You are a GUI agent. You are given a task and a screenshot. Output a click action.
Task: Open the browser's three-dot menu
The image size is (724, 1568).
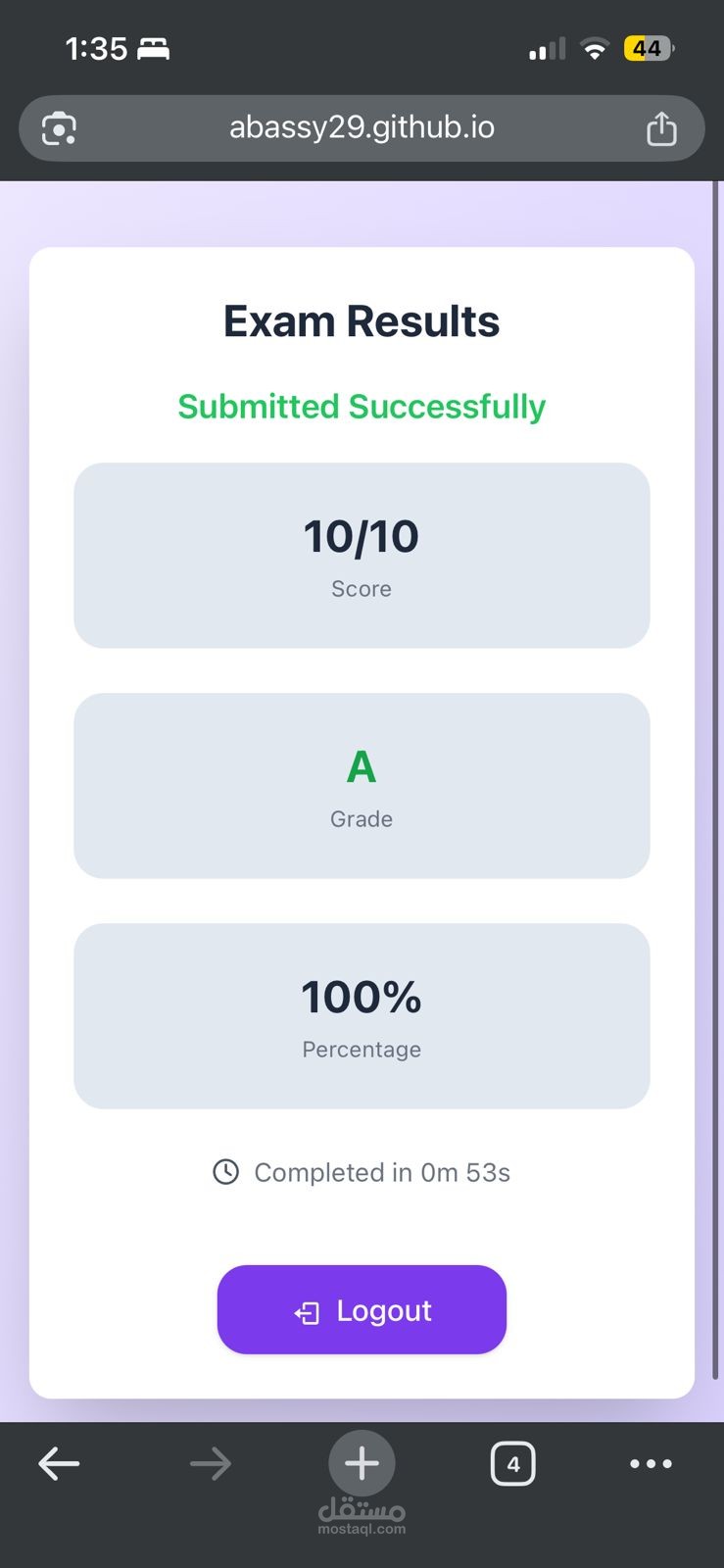tap(651, 1464)
